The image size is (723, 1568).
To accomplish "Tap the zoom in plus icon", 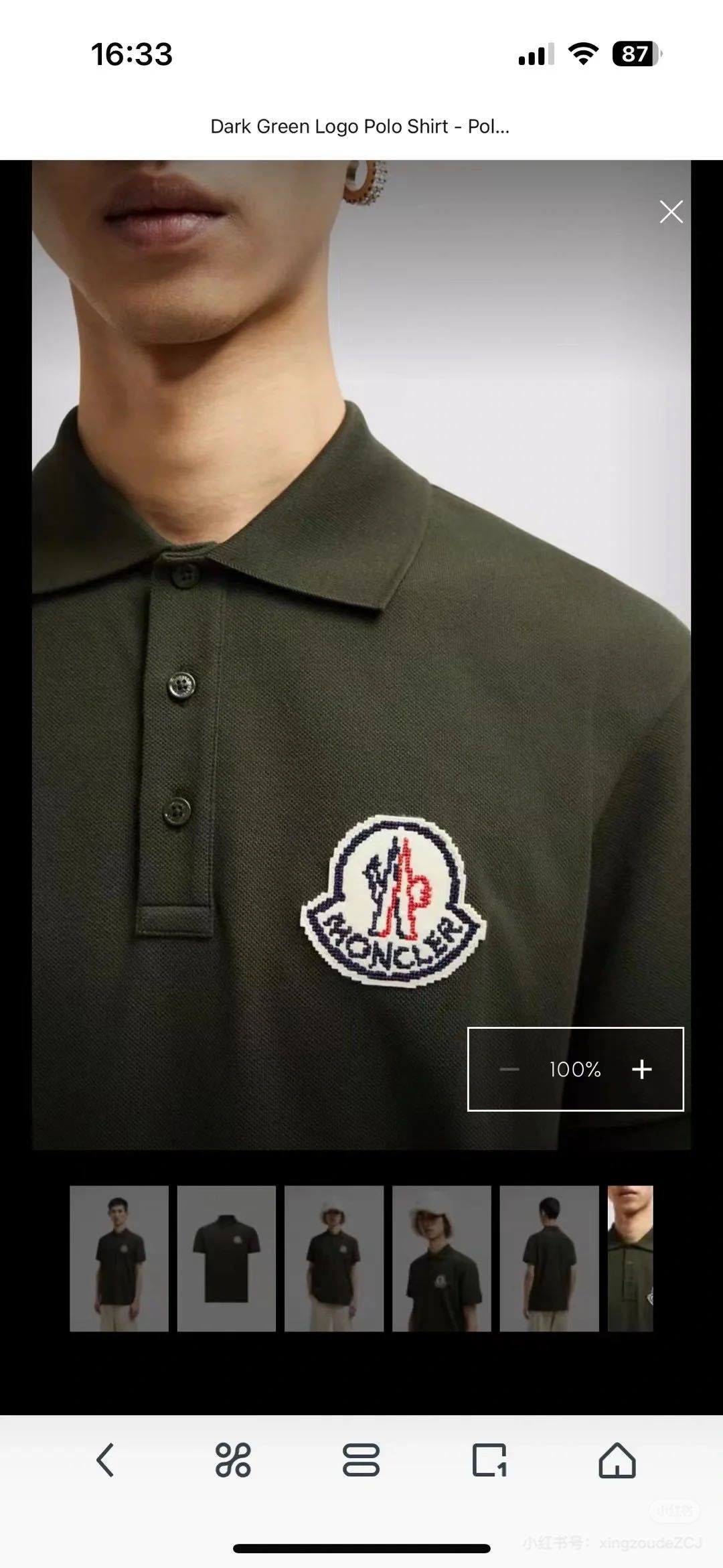I will click(641, 1069).
